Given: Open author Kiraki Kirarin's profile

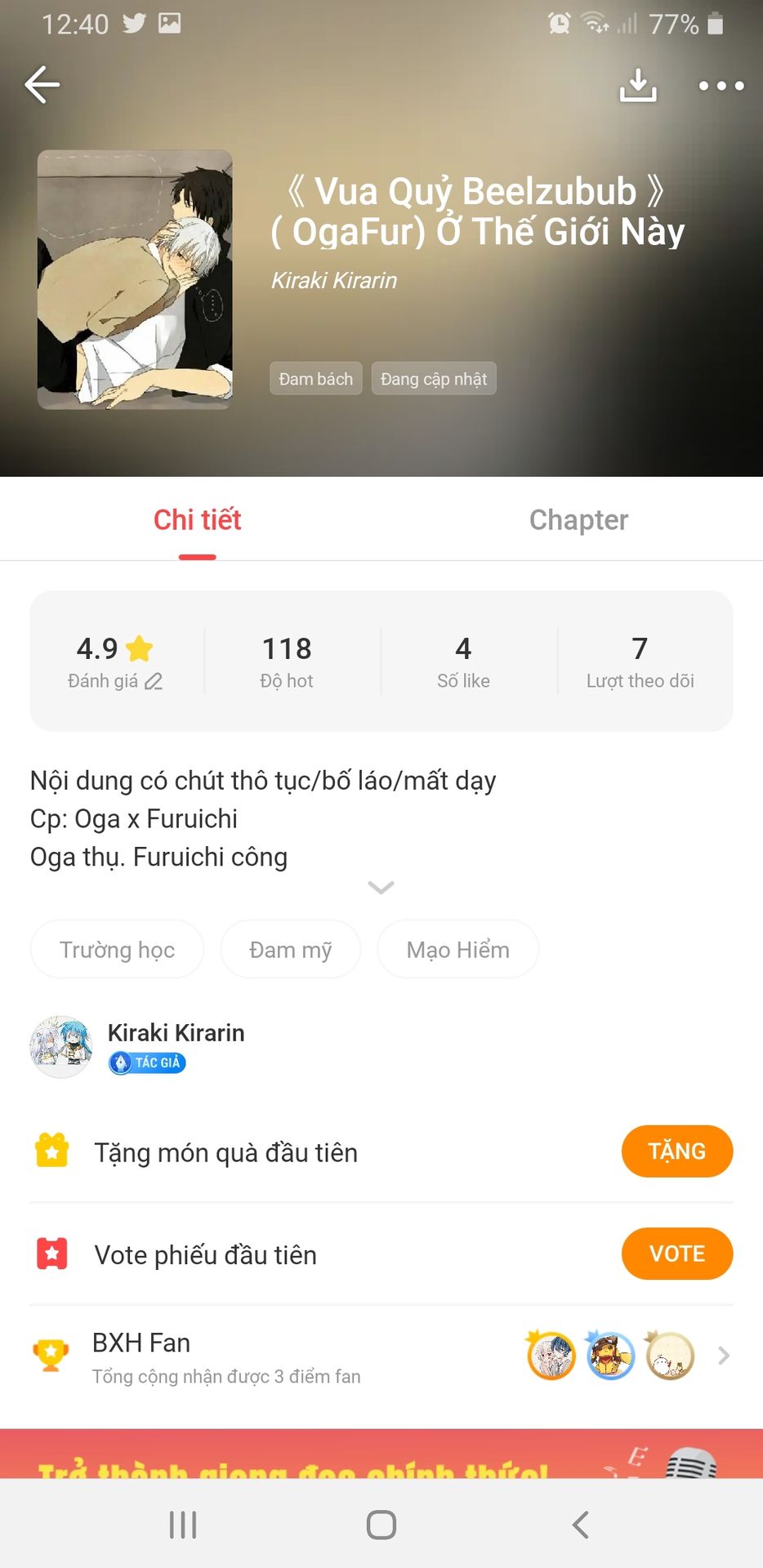Looking at the screenshot, I should point(176,1033).
